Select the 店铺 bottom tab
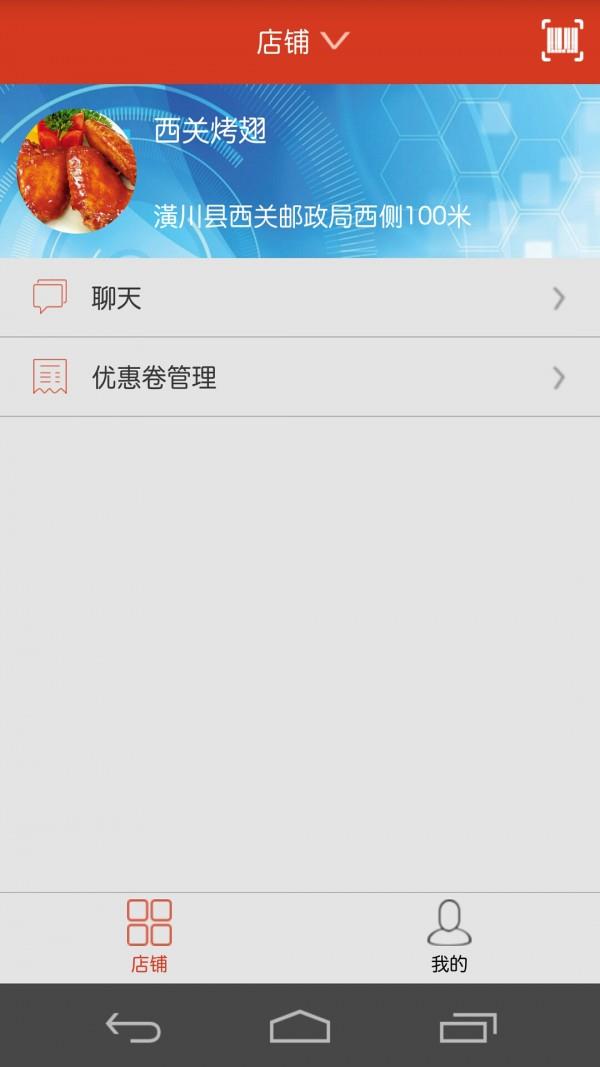Viewport: 600px width, 1067px height. tap(149, 937)
